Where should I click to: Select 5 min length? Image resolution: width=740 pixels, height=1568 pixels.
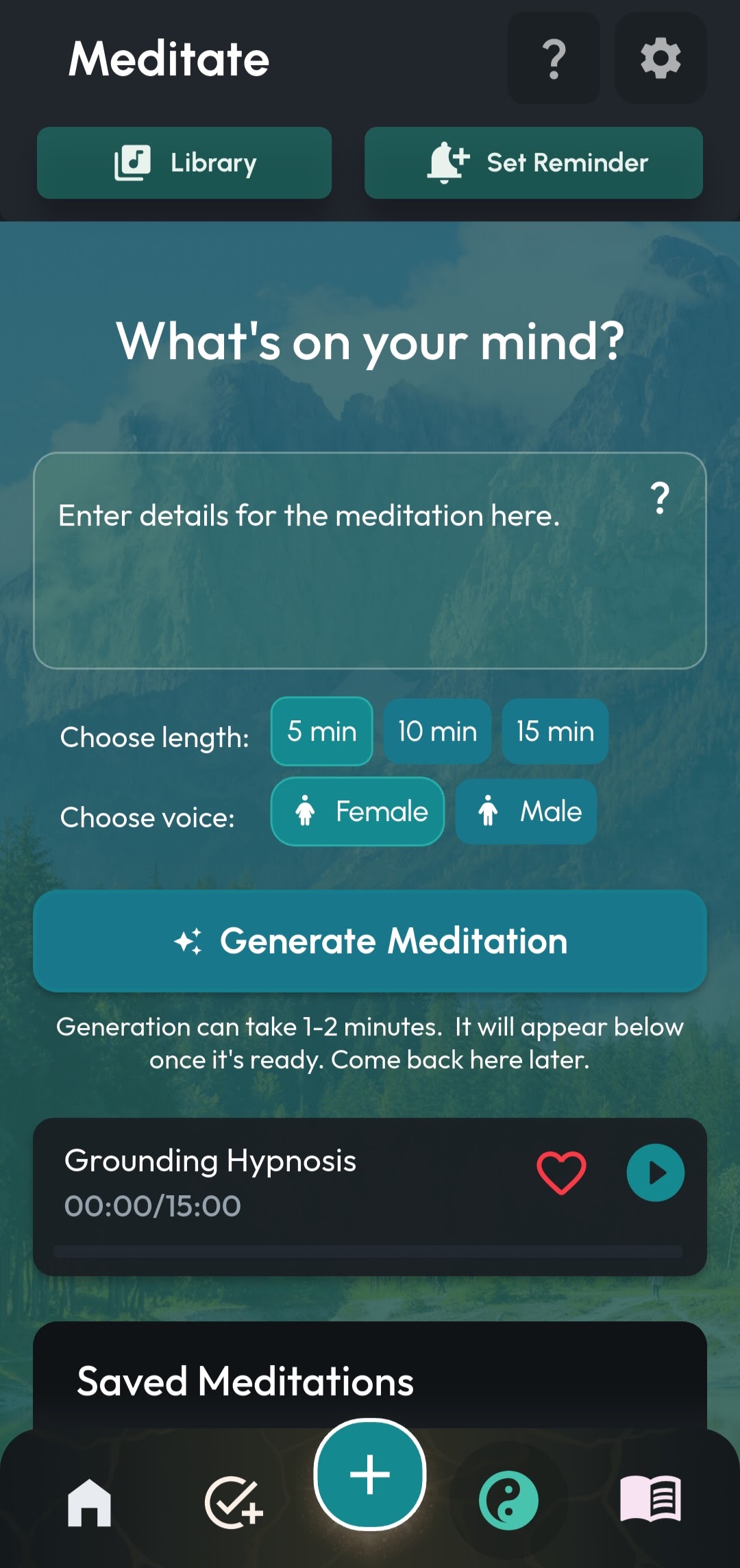click(322, 731)
